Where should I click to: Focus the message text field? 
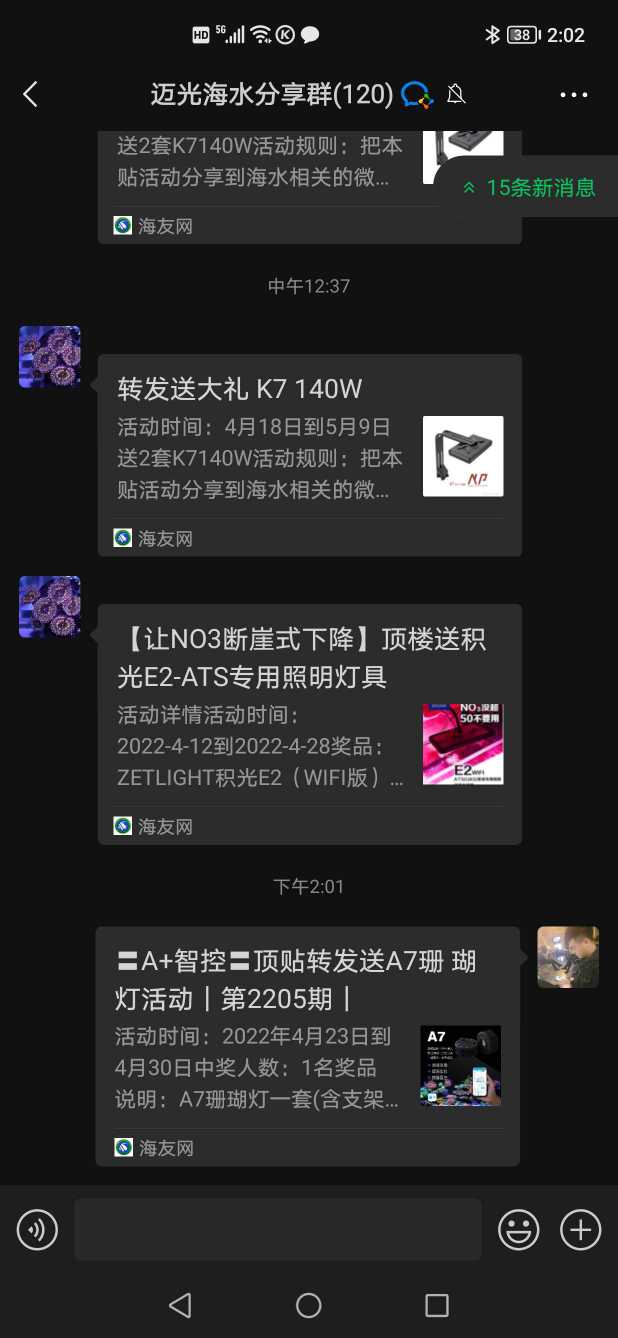pyautogui.click(x=277, y=1229)
